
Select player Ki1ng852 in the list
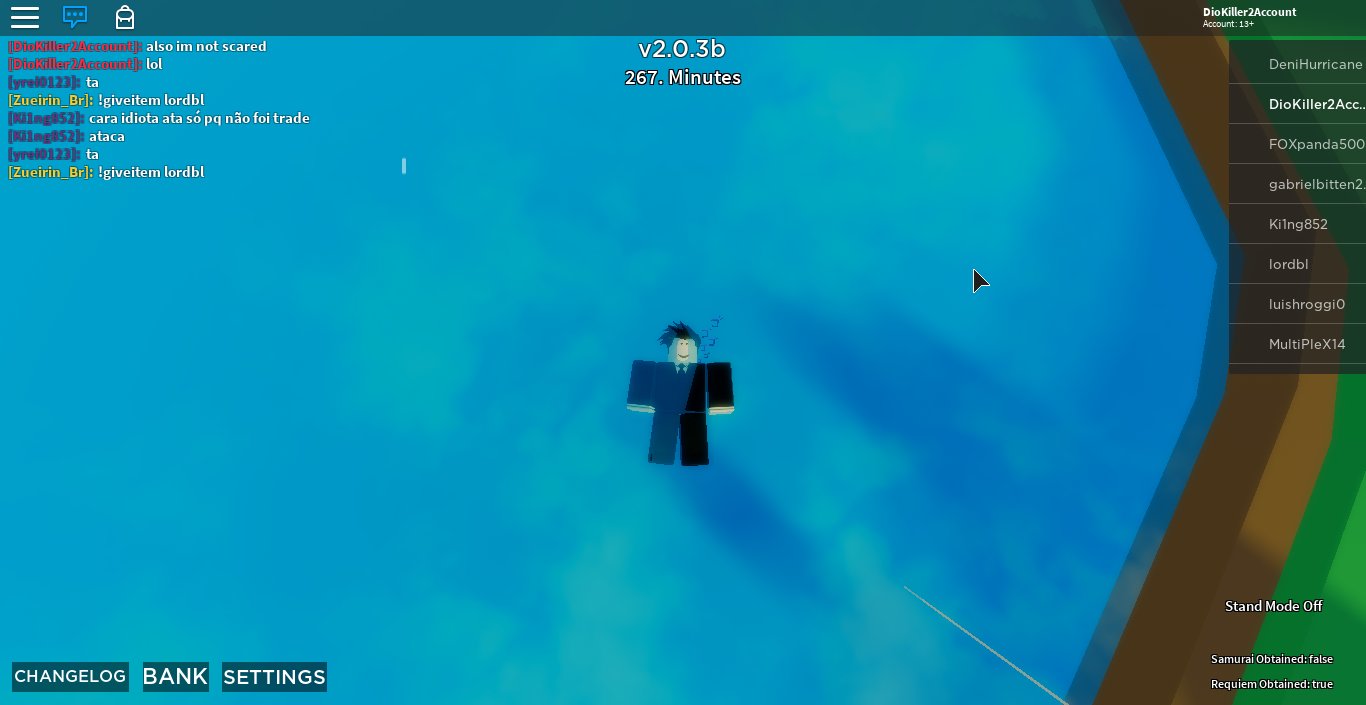click(1297, 224)
